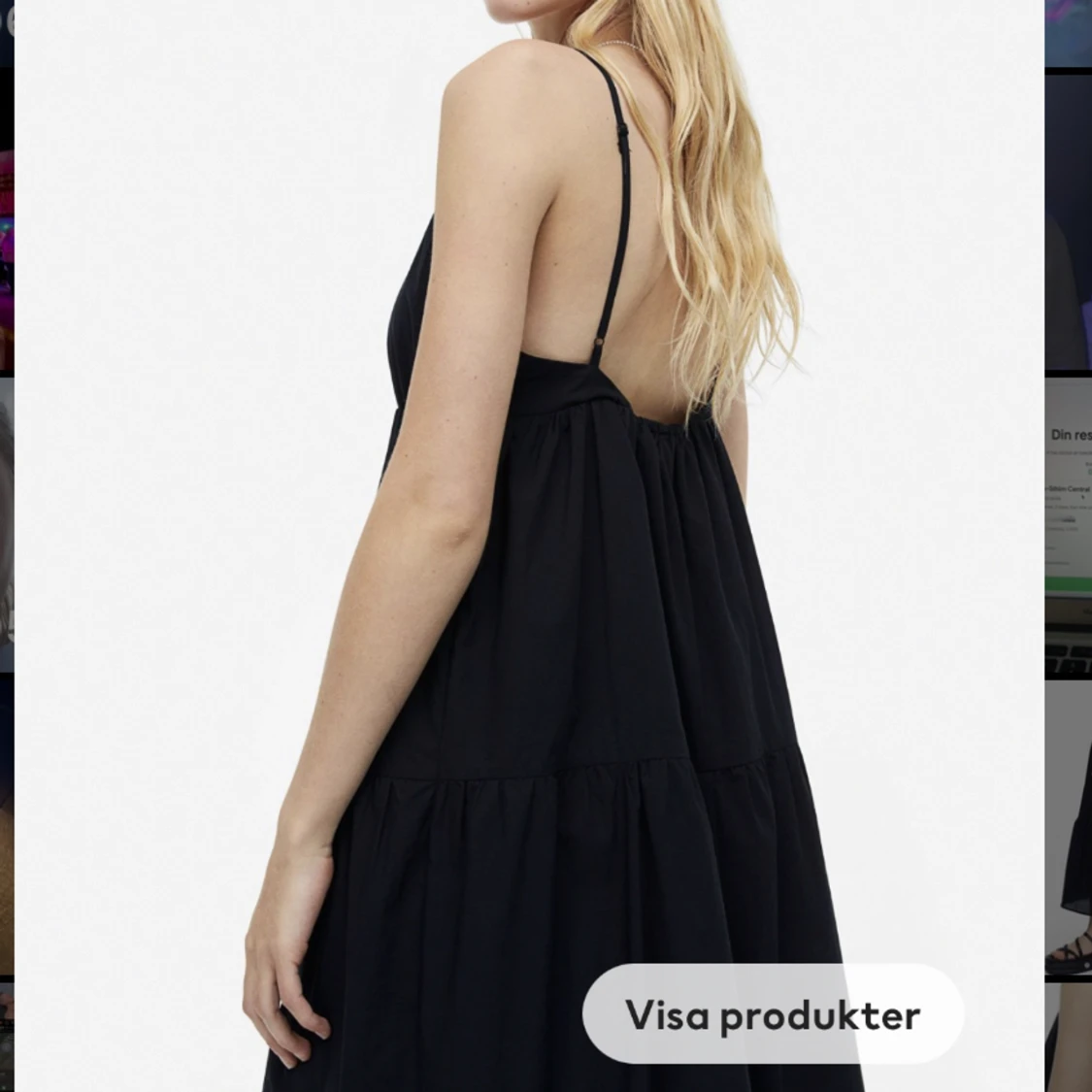Tap the Visa produkter button
Screen dimensions: 1092x1092
coord(773,1014)
